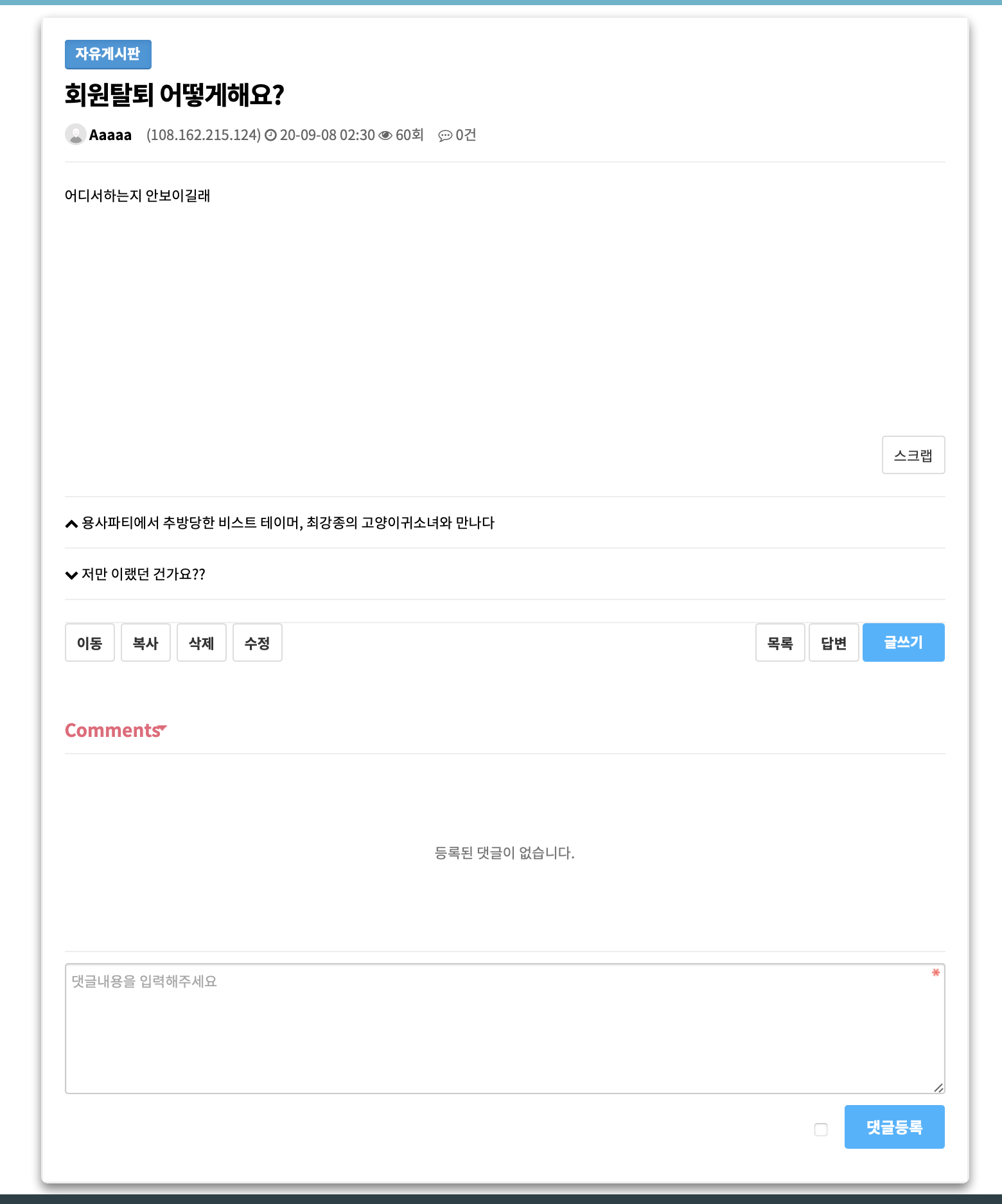Go back to the 목록 list
Viewport: 1002px width, 1204px height.
[x=780, y=642]
